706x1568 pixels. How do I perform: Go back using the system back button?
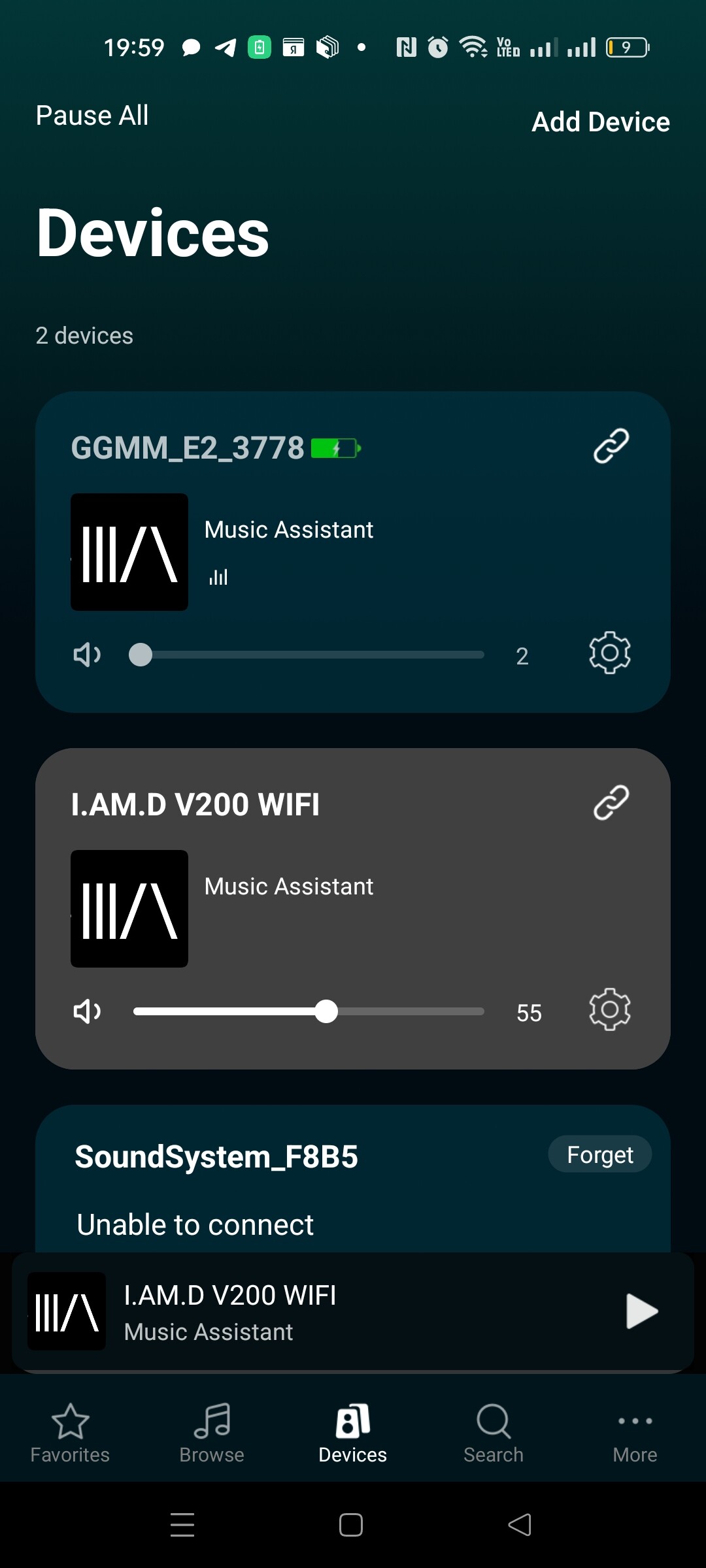520,1525
